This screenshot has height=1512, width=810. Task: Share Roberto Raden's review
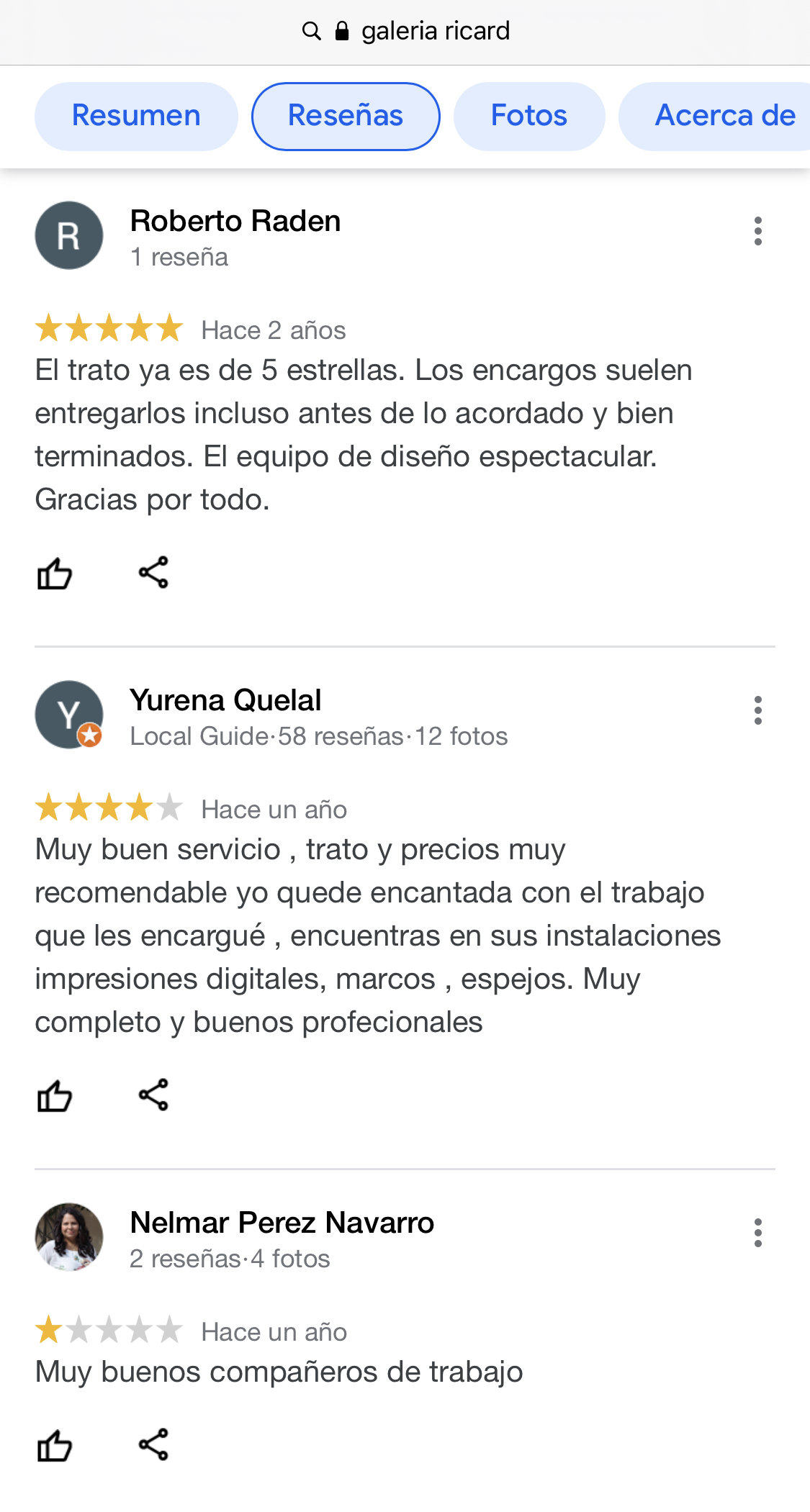153,573
